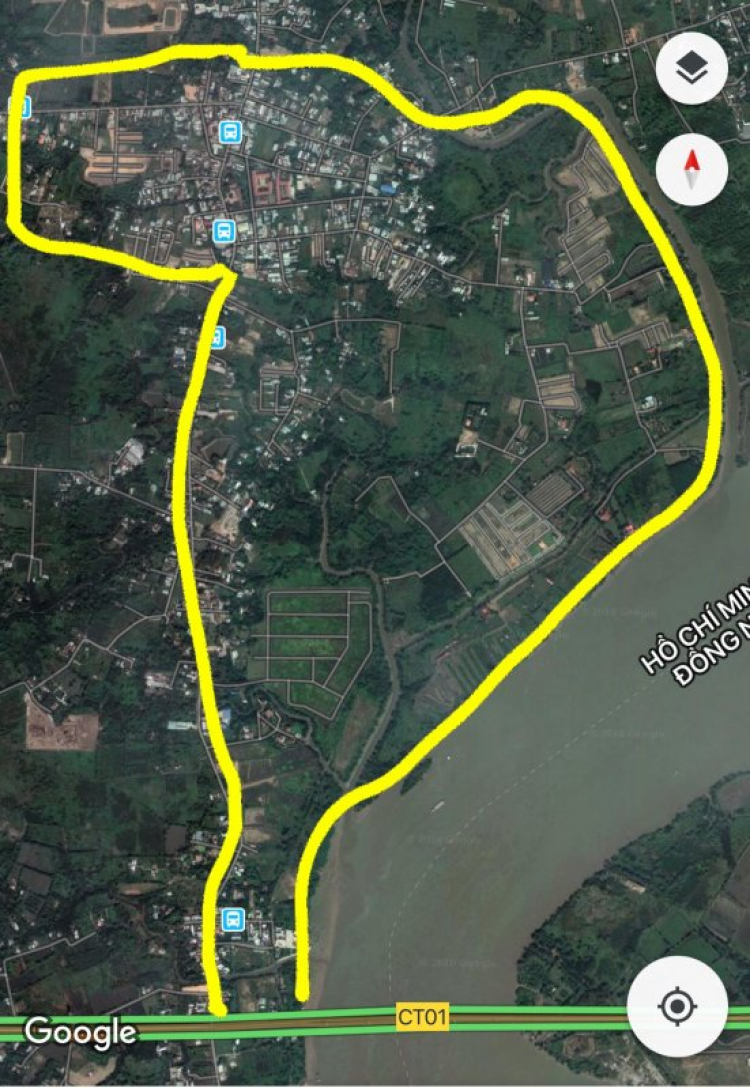Open the map layers selector
750x1088 pixels.
tap(692, 69)
